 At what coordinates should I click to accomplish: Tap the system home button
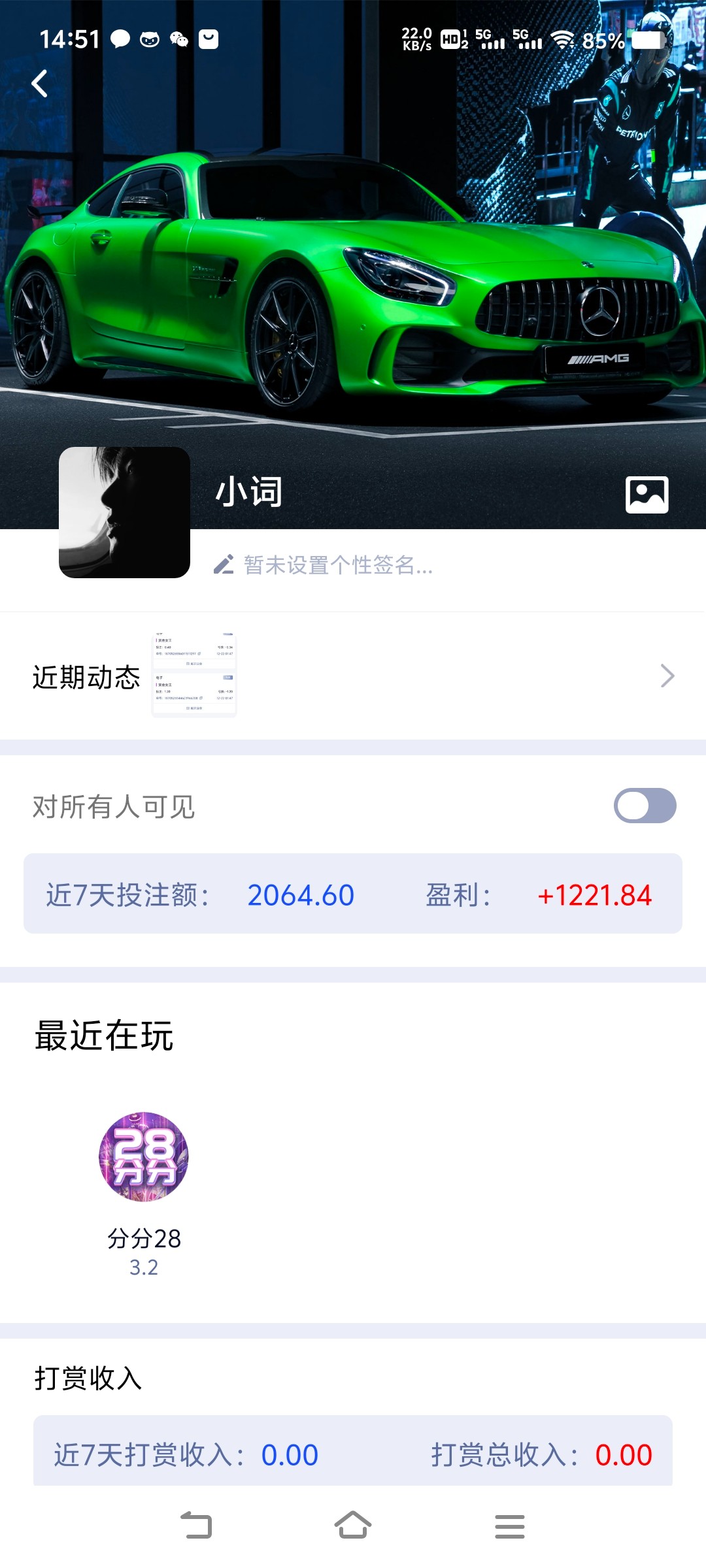[x=353, y=1526]
